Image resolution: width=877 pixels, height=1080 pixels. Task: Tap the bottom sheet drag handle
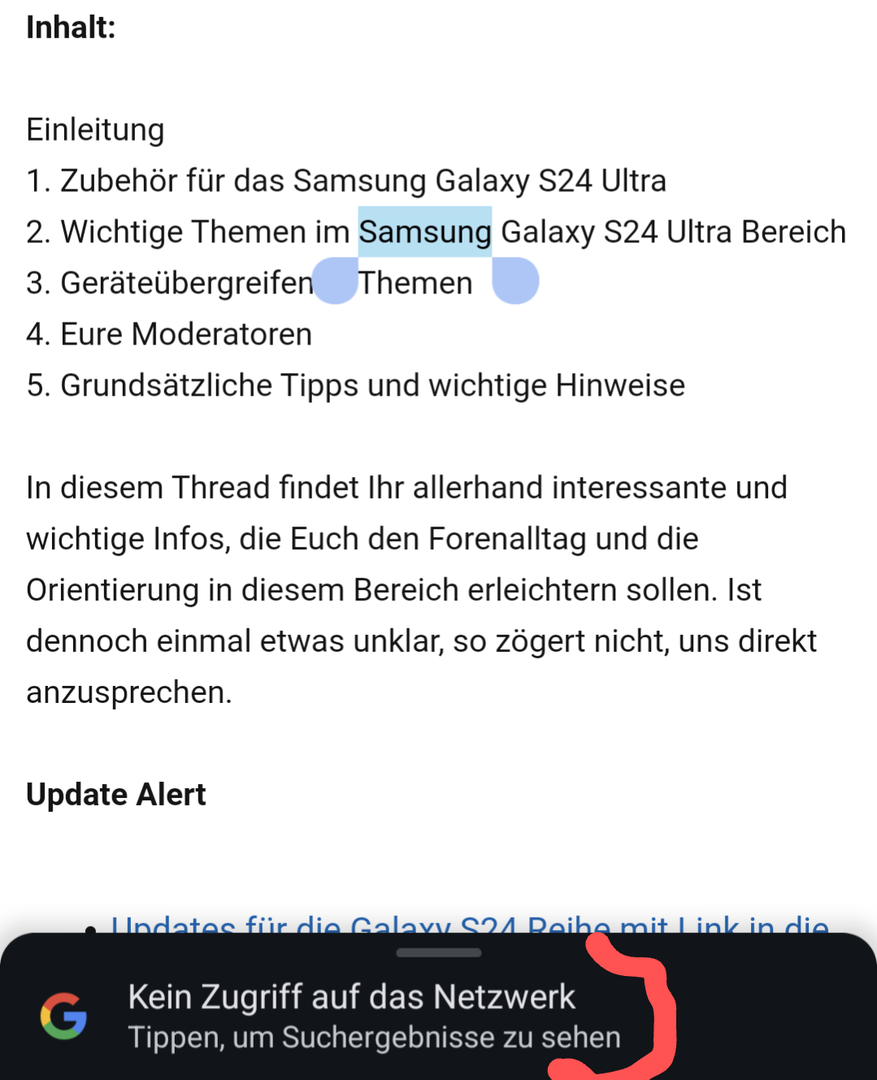click(x=438, y=952)
